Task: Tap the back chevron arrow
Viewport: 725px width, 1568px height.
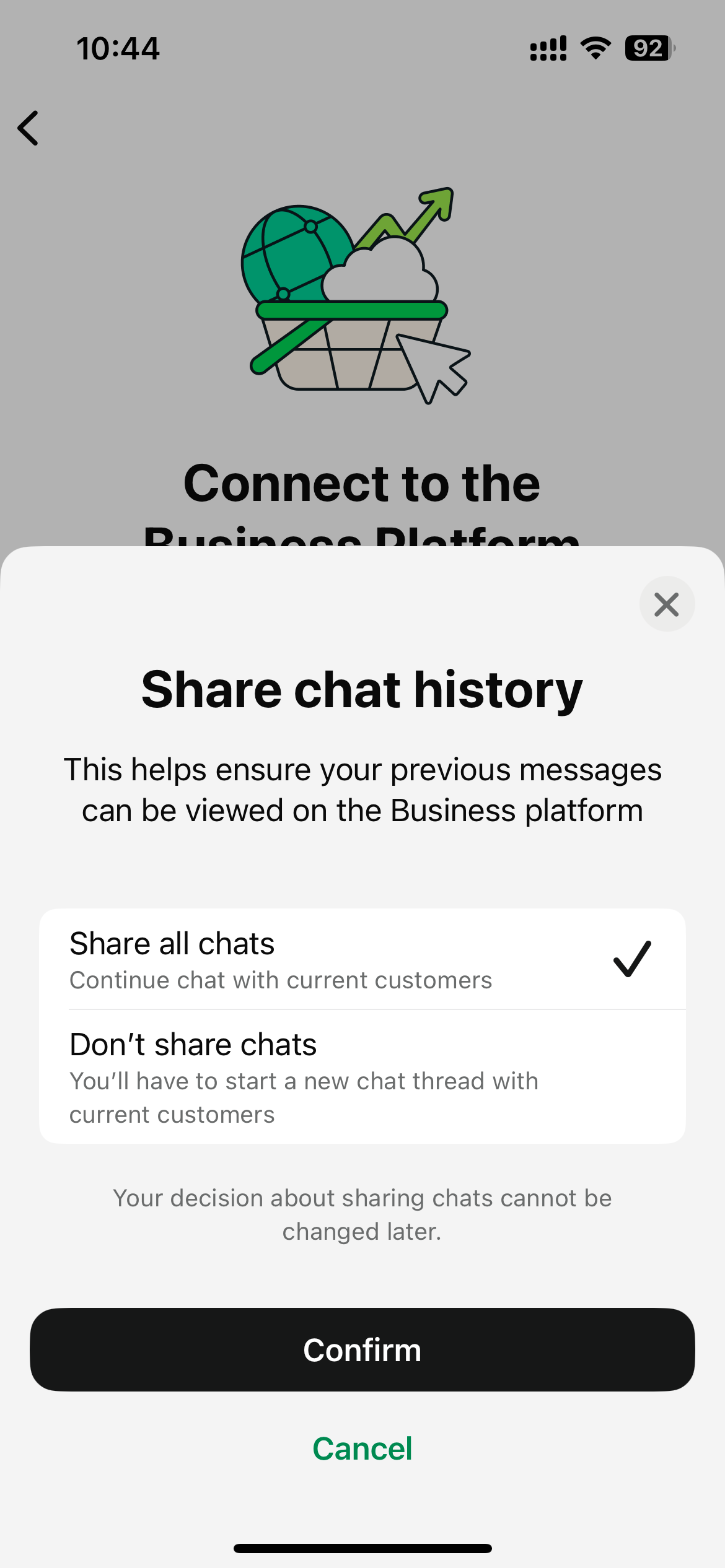Action: (29, 128)
